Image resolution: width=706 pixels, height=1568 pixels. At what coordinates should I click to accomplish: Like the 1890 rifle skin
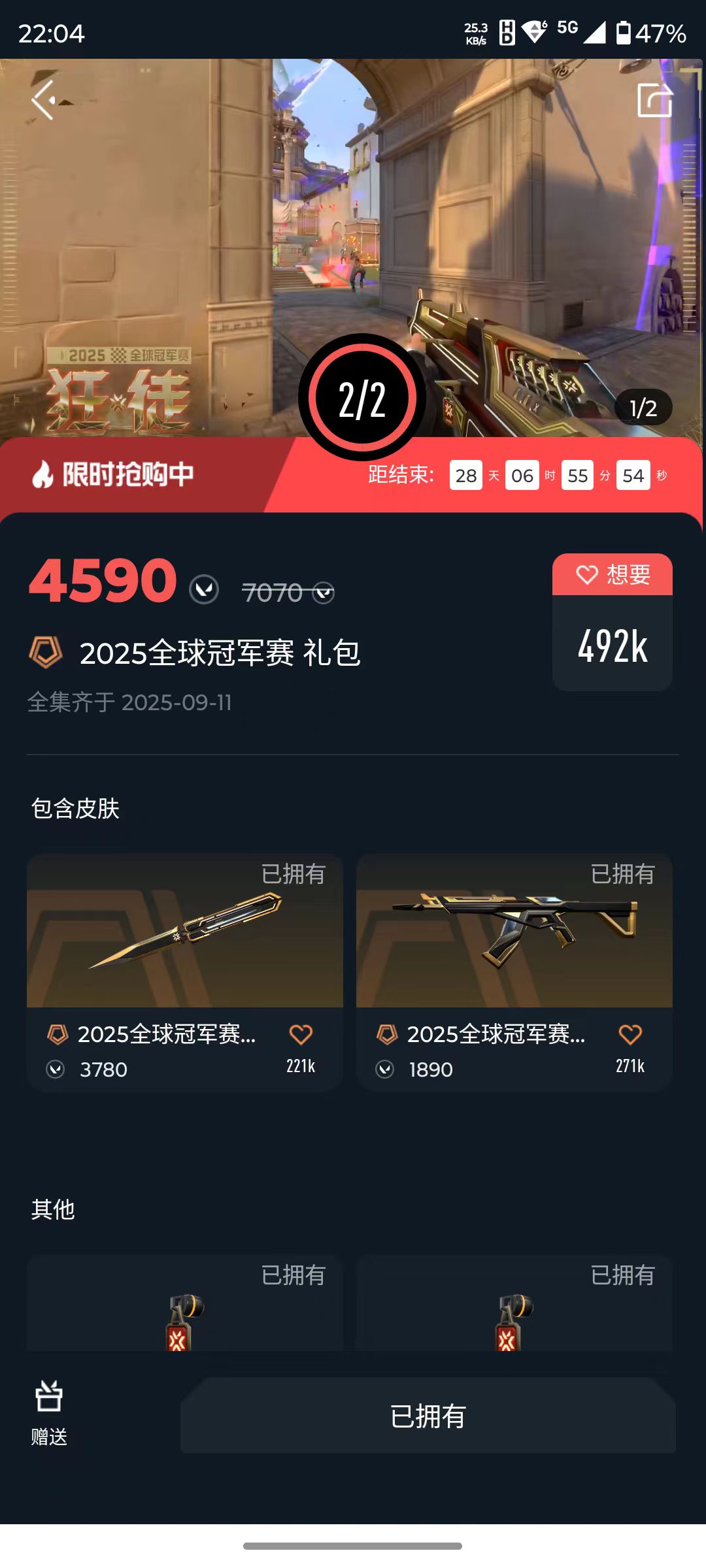pos(630,1035)
